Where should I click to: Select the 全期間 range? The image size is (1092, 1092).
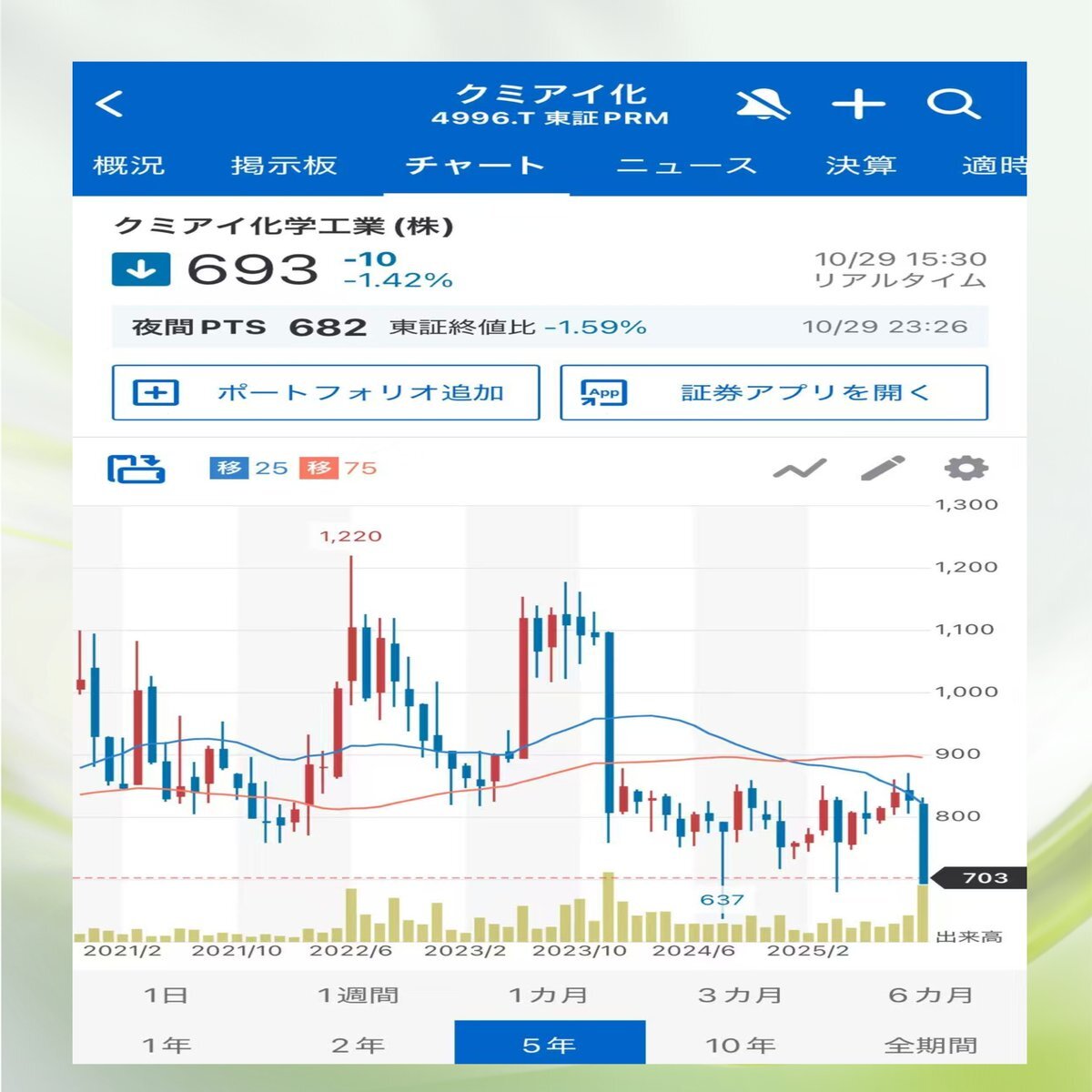click(931, 1045)
